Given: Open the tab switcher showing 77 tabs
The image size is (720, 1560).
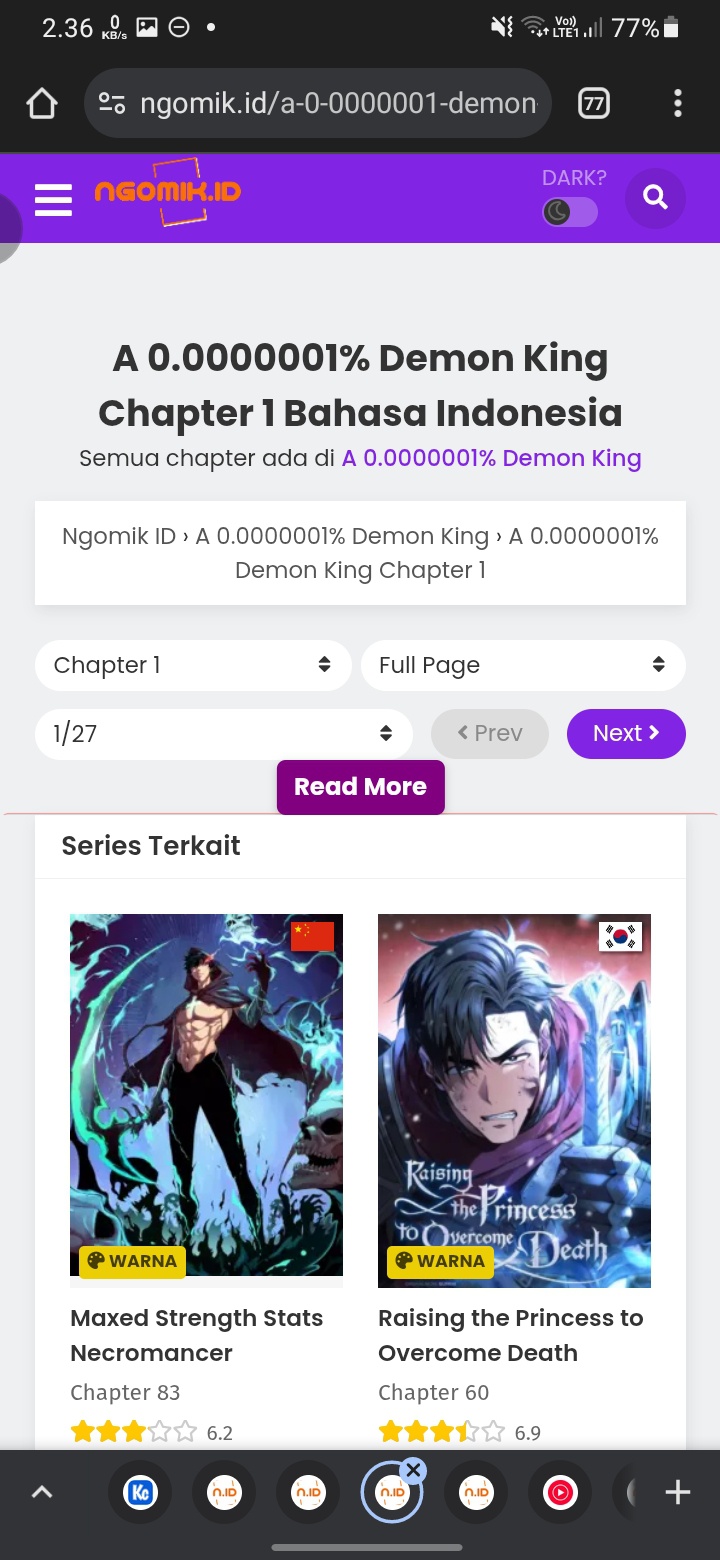Looking at the screenshot, I should 594,103.
